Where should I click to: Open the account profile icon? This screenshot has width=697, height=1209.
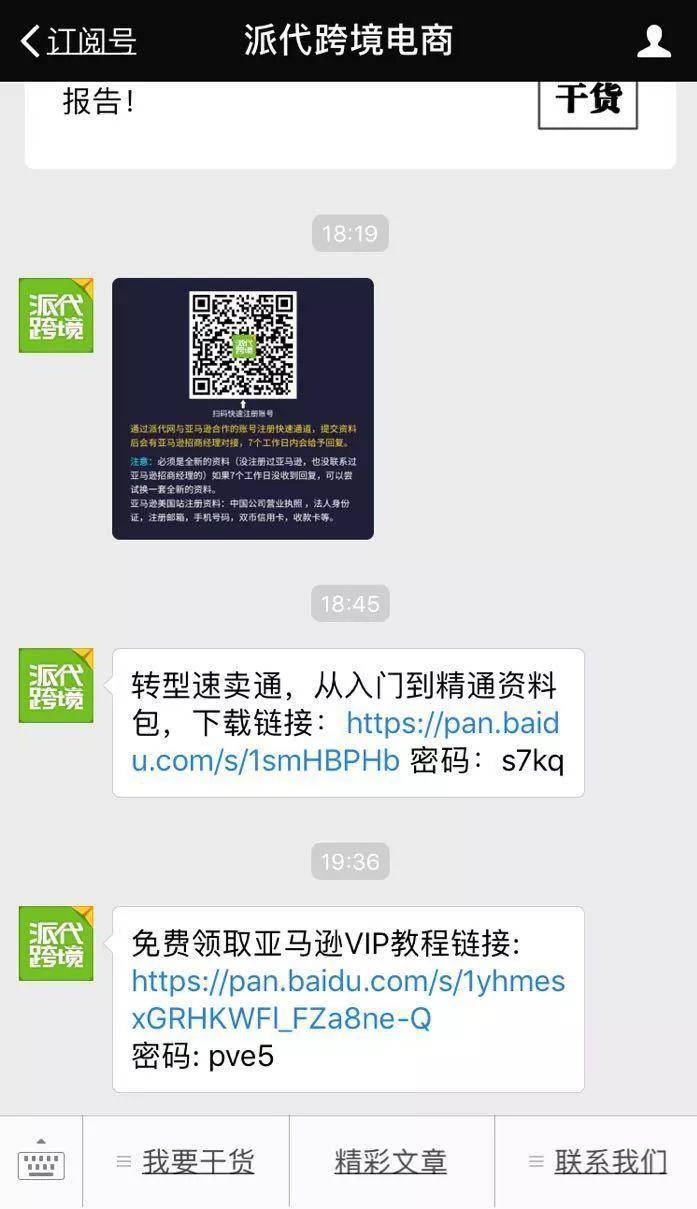coord(654,41)
